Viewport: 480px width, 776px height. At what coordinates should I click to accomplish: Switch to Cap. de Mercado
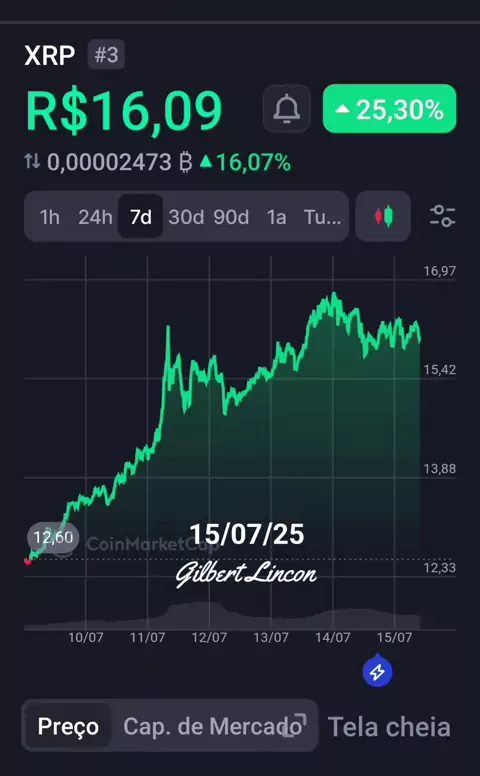213,726
